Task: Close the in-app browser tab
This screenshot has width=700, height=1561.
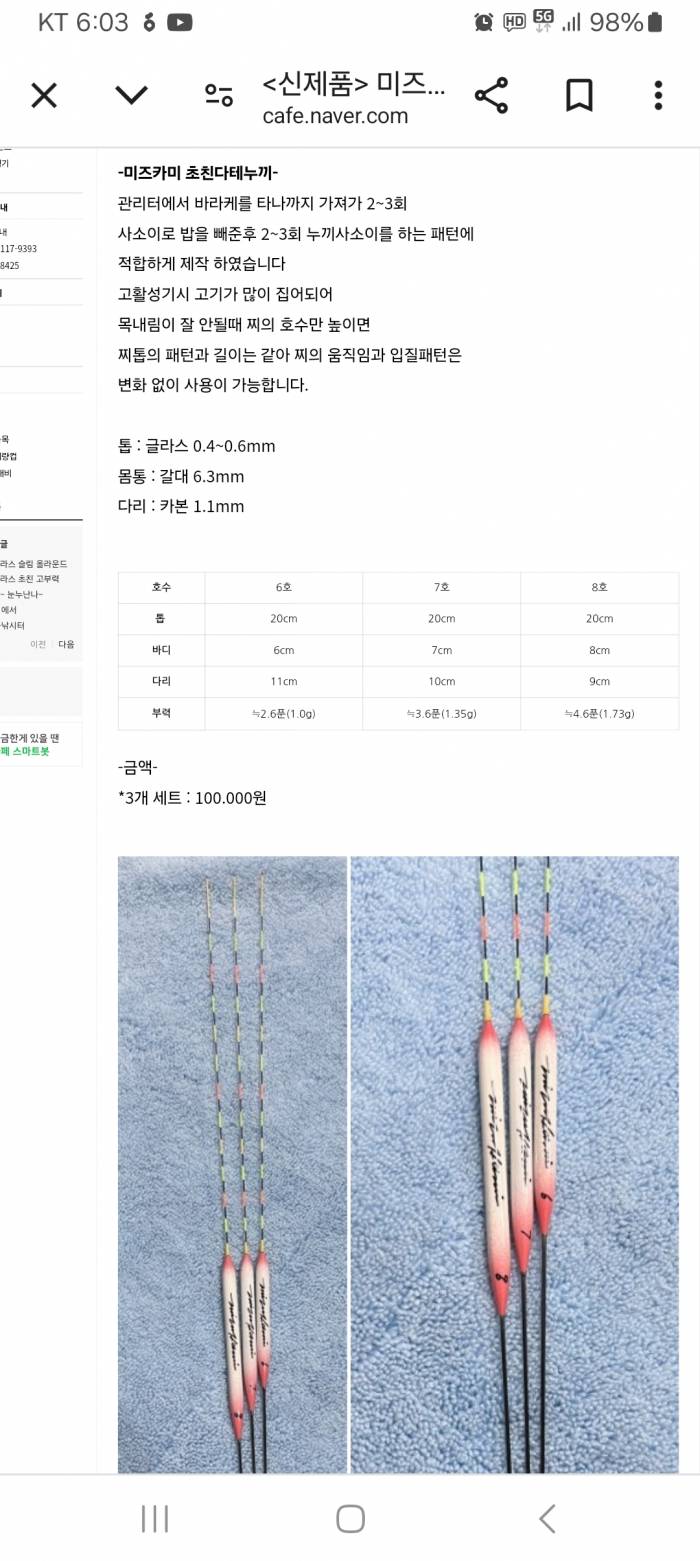Action: pyautogui.click(x=44, y=96)
